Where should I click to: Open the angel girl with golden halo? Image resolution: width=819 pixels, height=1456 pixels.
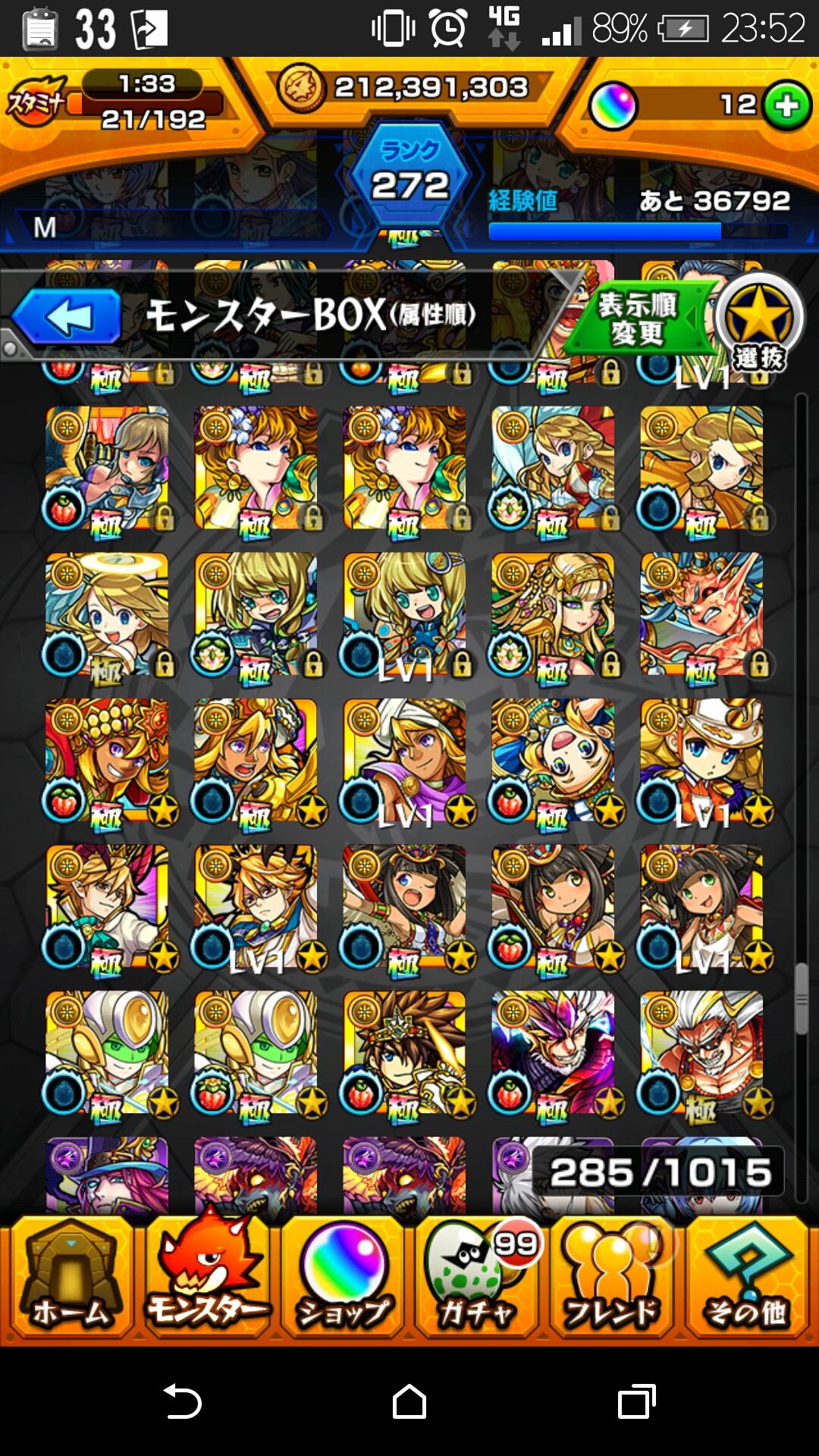click(107, 614)
